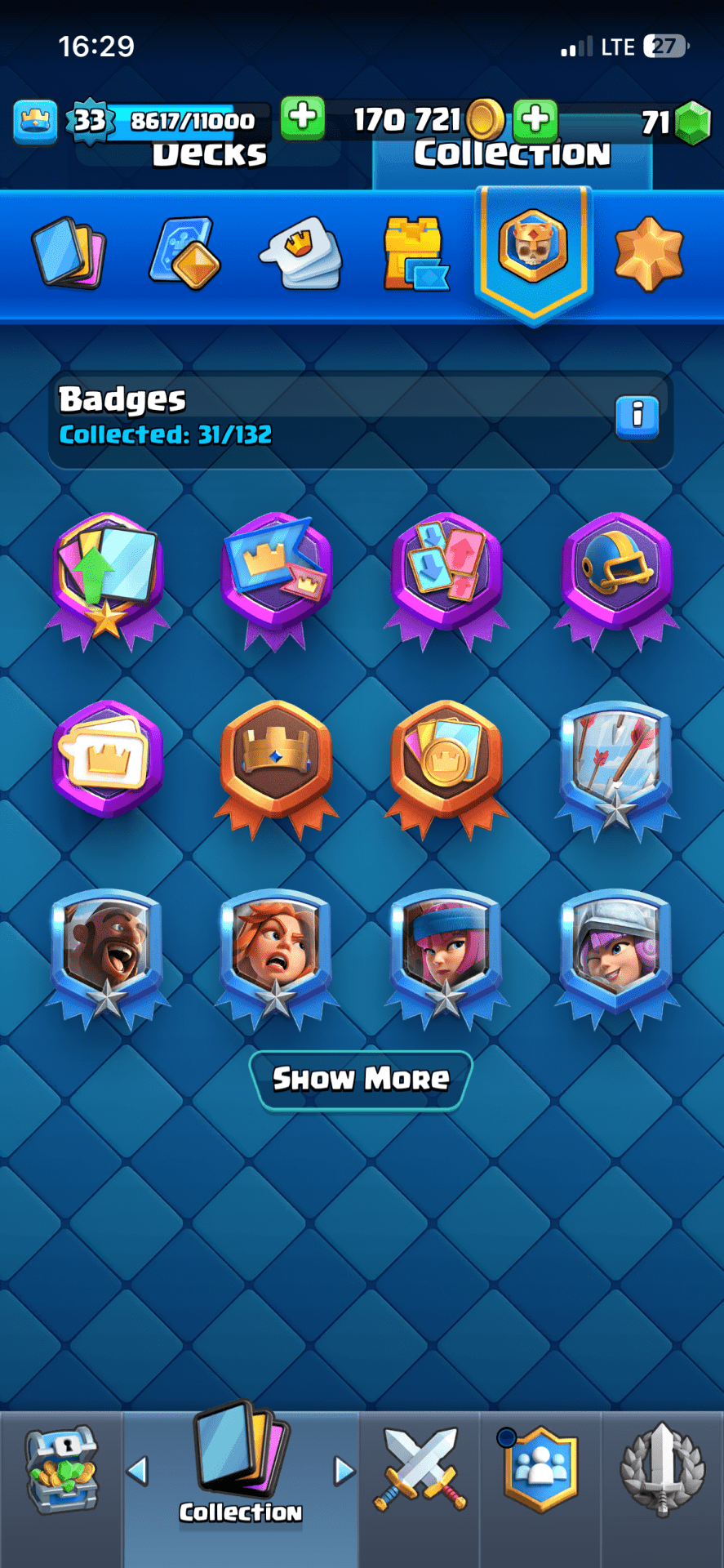The image size is (724, 1568).
Task: Open the Clan social tab
Action: click(540, 1470)
